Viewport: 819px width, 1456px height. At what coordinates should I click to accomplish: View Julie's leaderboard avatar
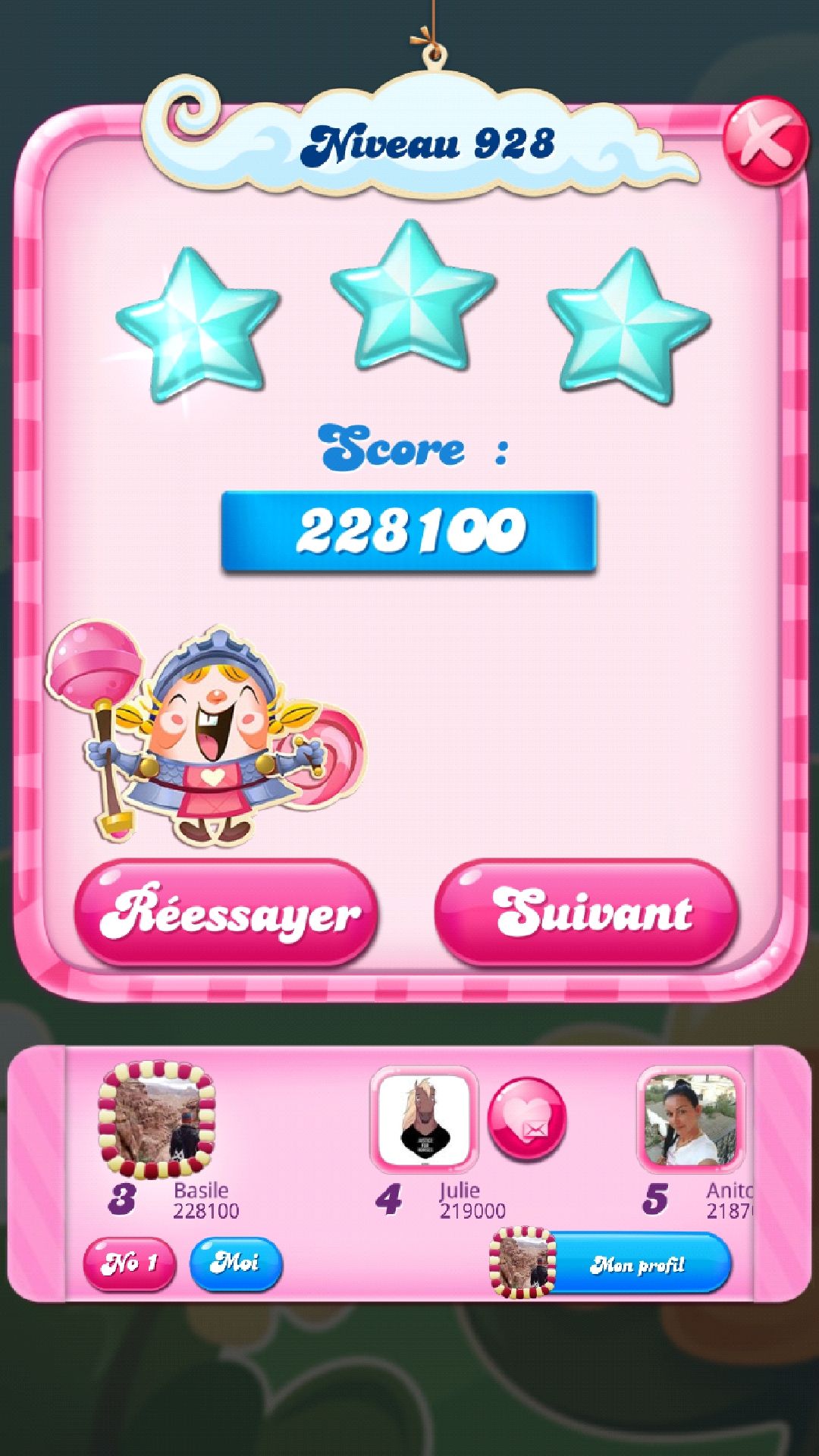tap(424, 1119)
